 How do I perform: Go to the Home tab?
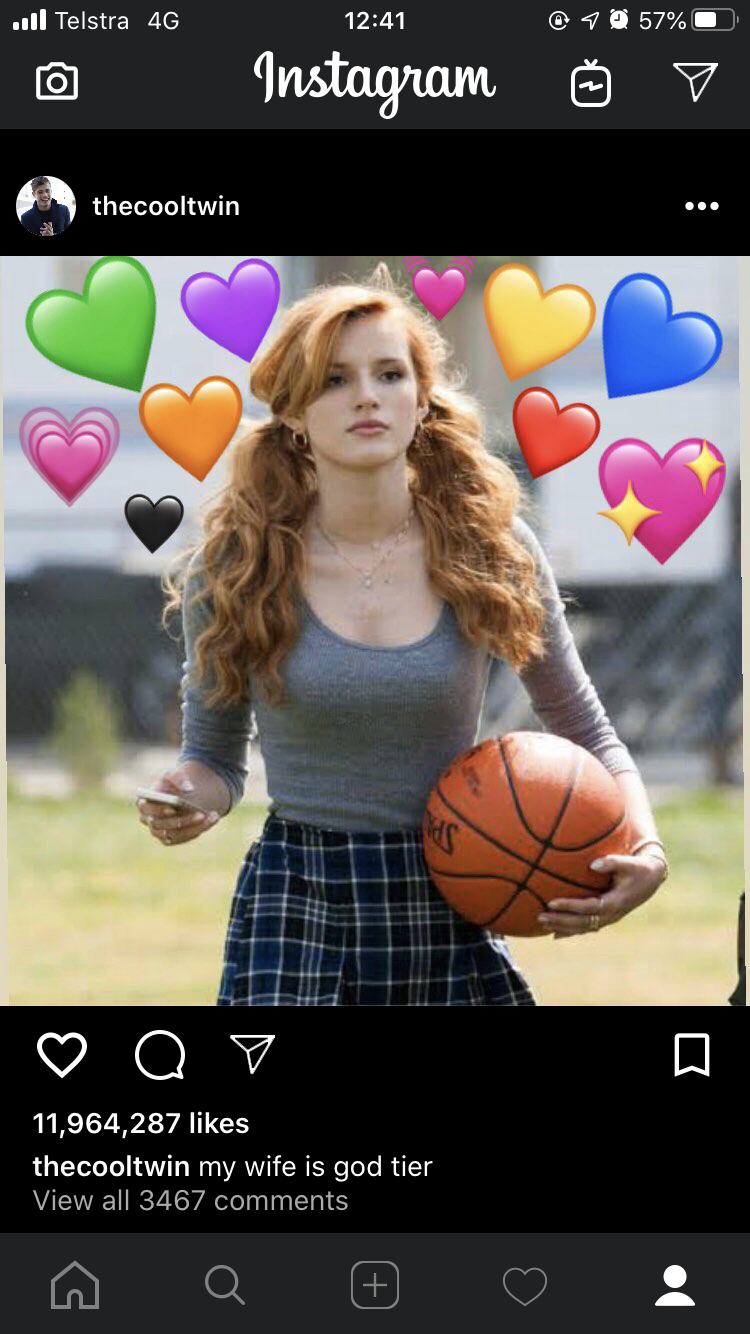(x=75, y=1285)
